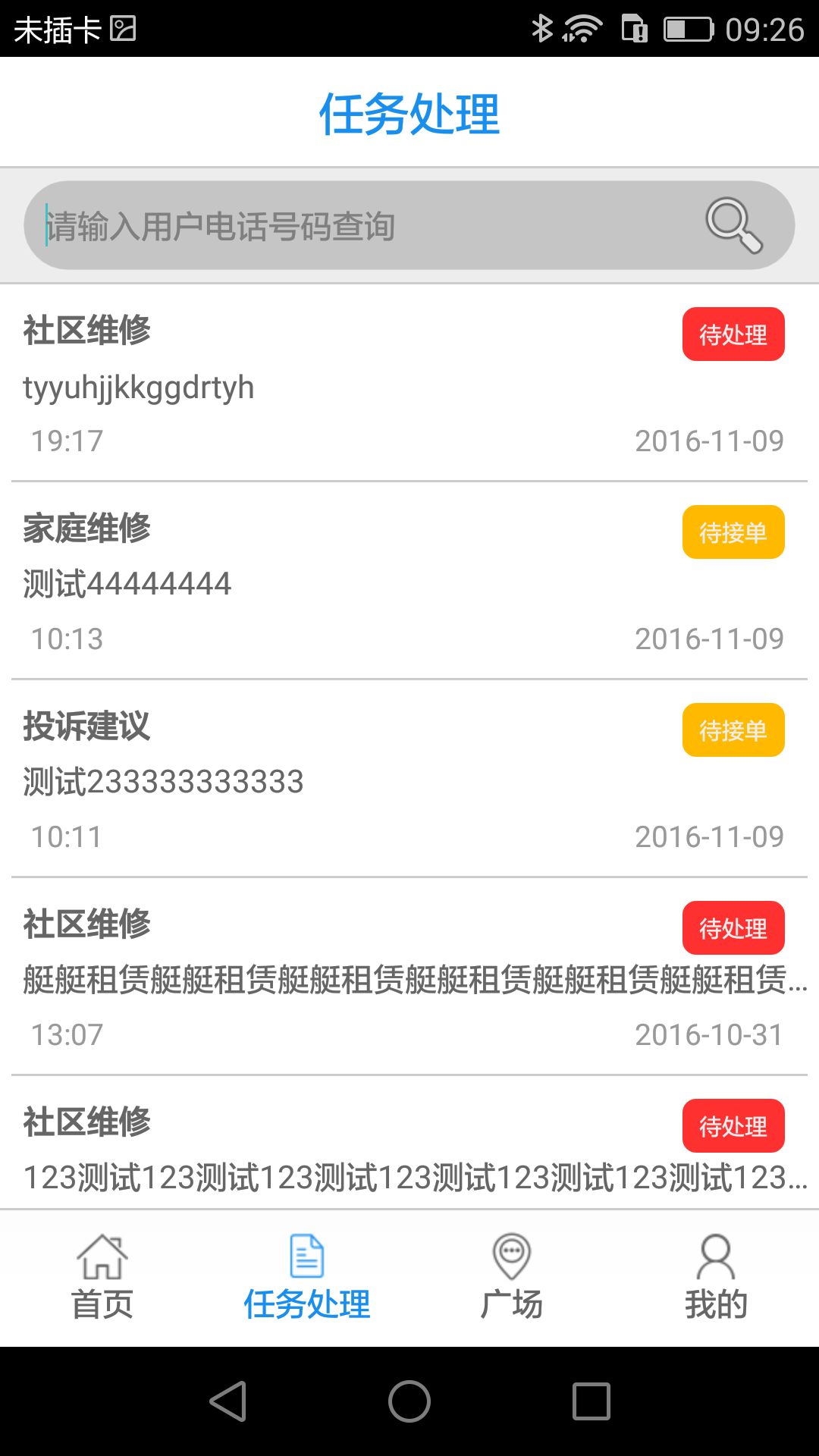819x1456 pixels.
Task: Tap the 待接单 badge on 家庭维修 item
Action: tap(733, 532)
